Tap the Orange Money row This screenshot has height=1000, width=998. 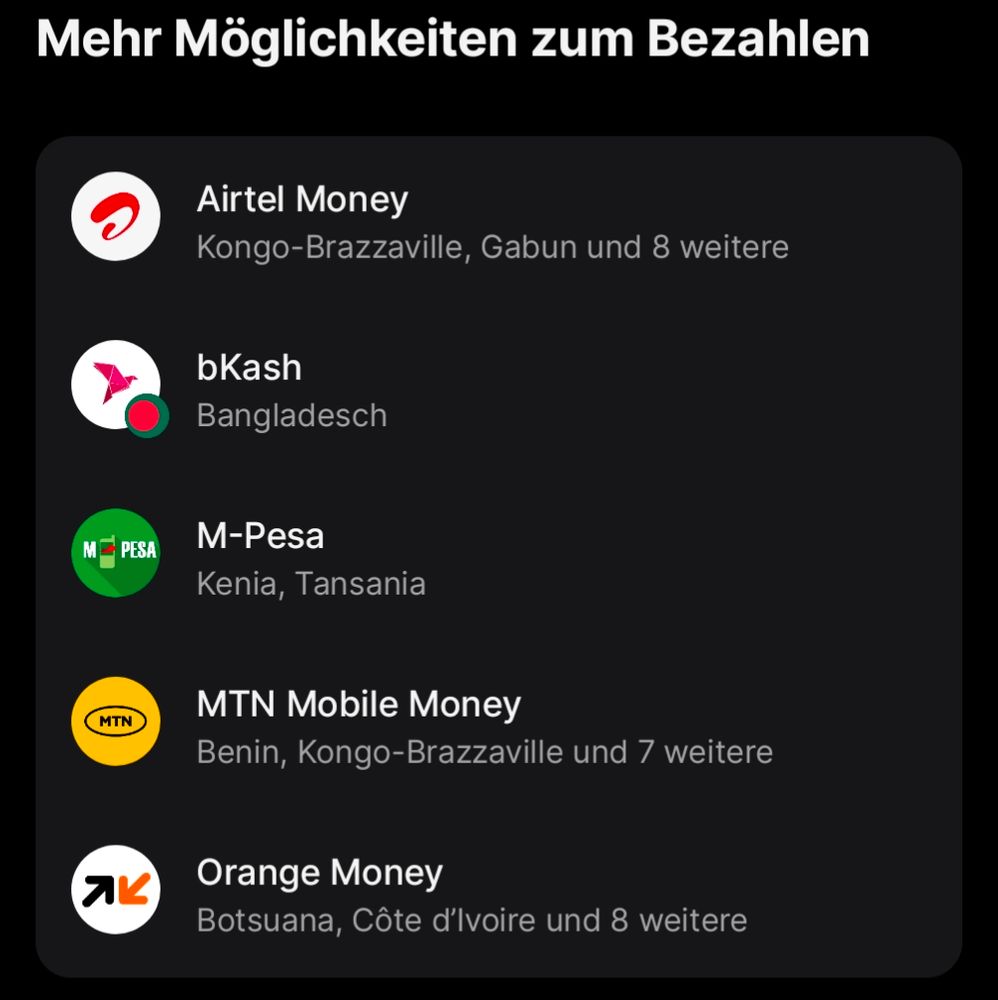[x=499, y=894]
